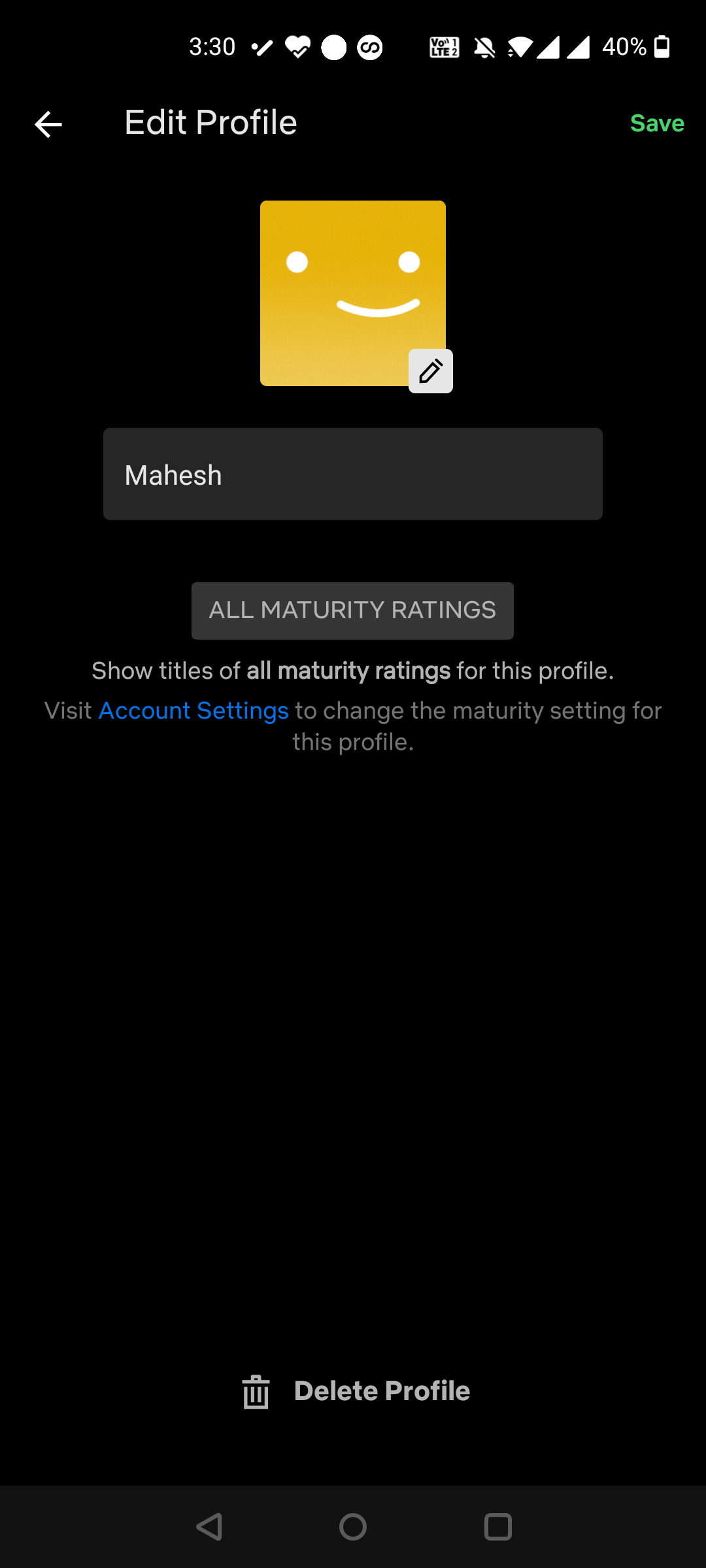Tap the heart icon in the status bar
The image size is (706, 1568).
tap(297, 46)
